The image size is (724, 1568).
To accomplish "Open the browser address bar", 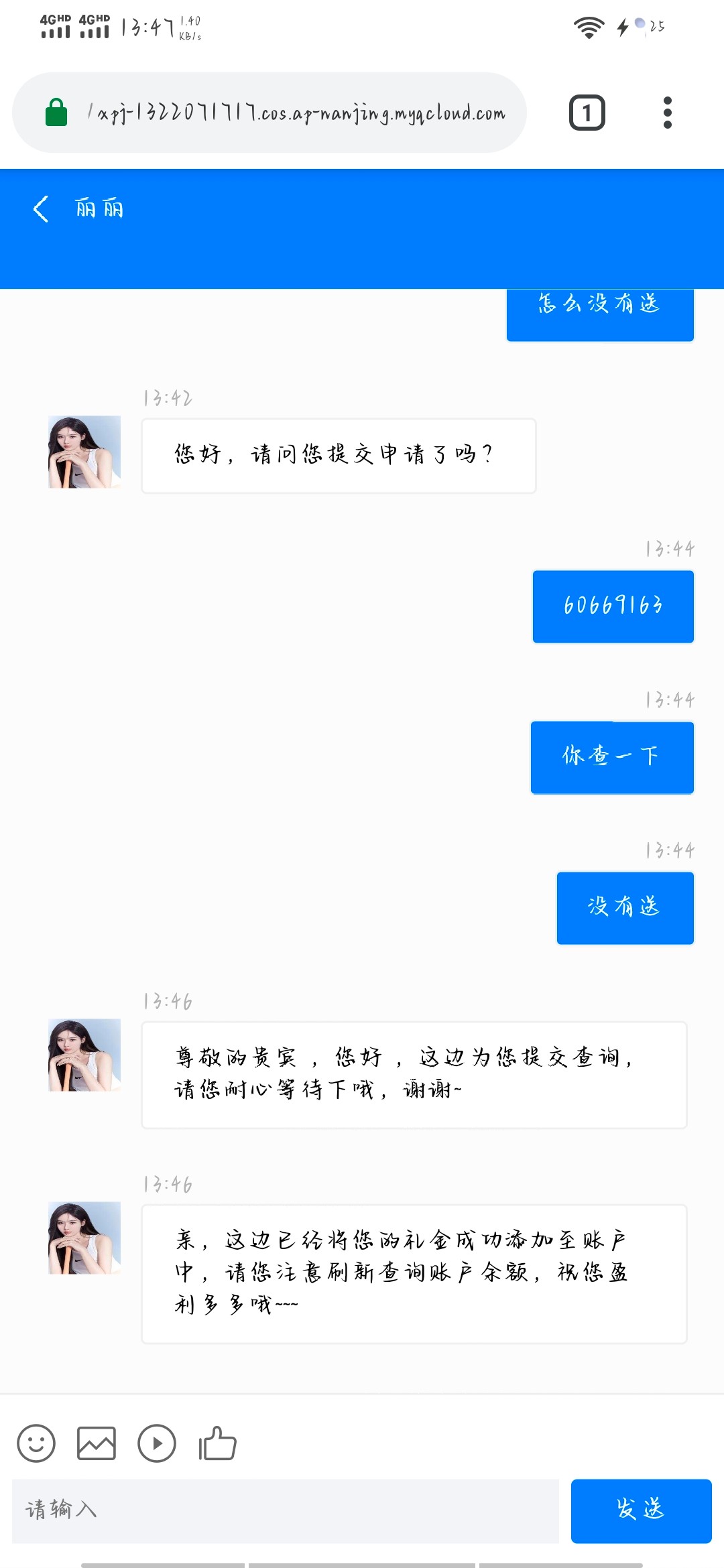I will coord(295,113).
